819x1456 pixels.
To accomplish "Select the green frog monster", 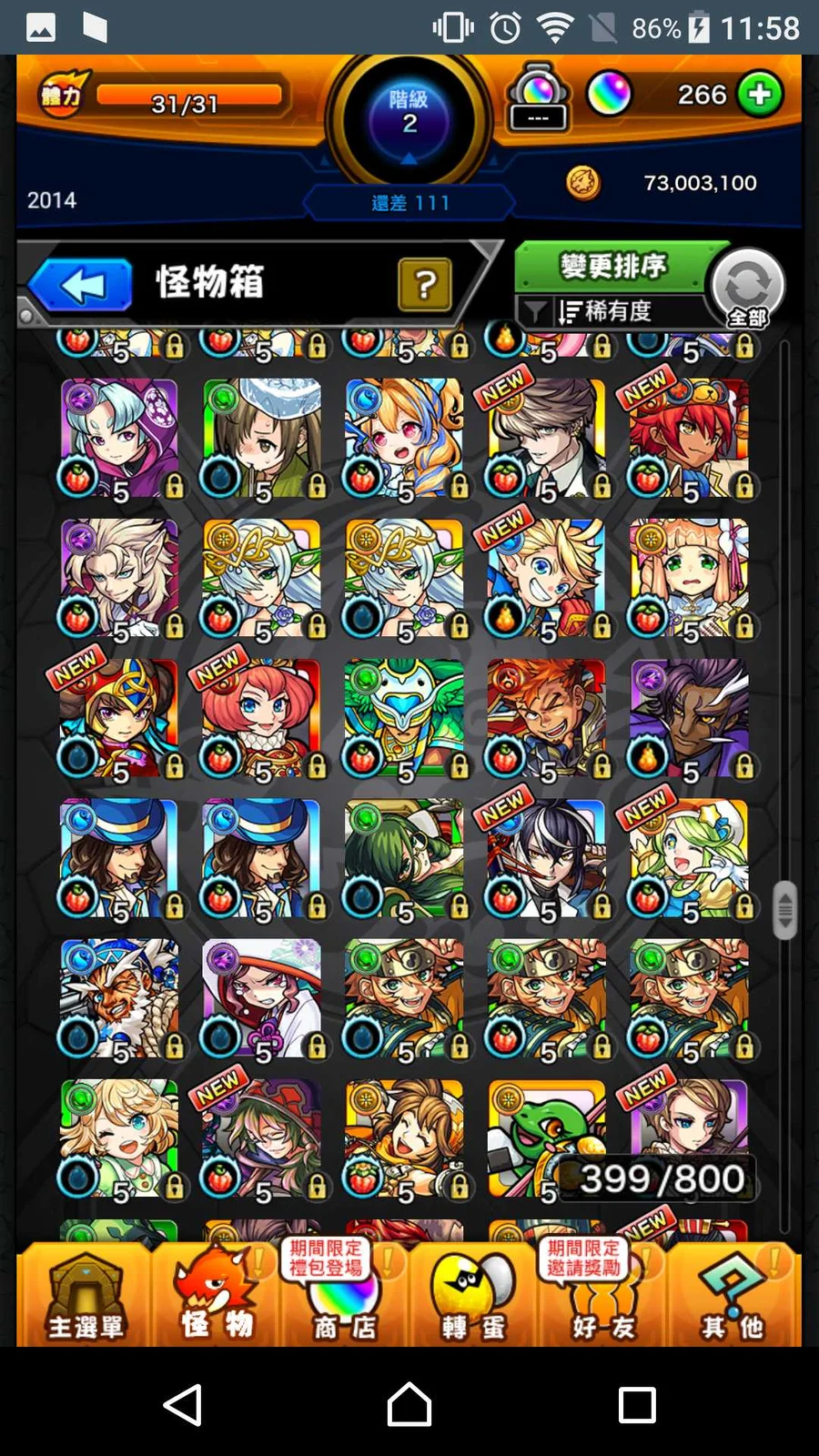I will [546, 1139].
